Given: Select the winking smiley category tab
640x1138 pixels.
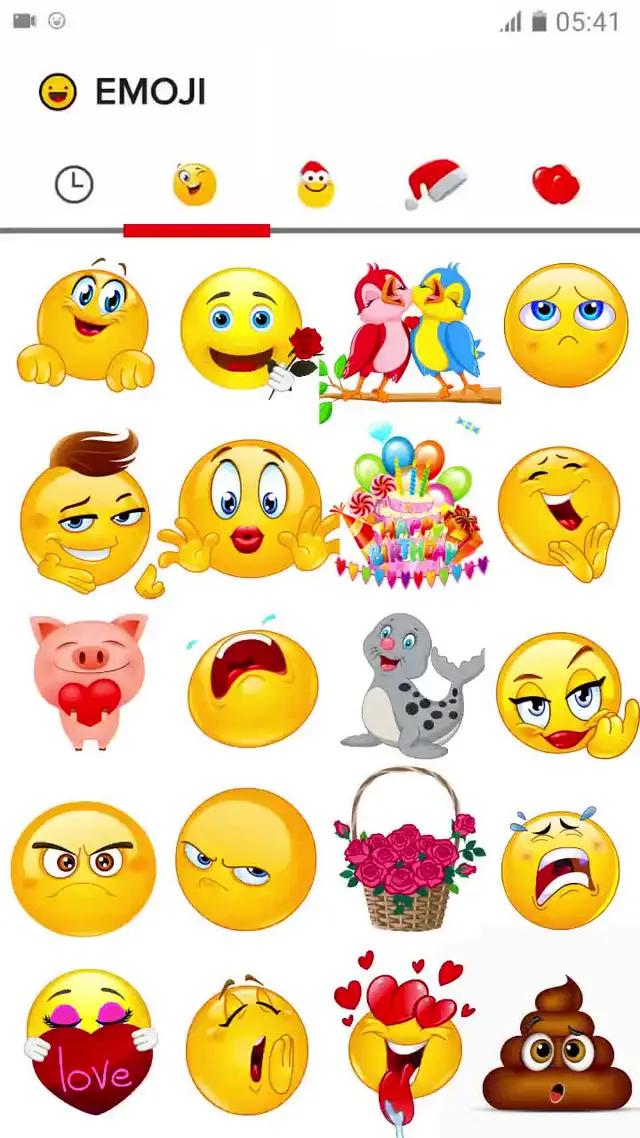Looking at the screenshot, I should pos(194,184).
